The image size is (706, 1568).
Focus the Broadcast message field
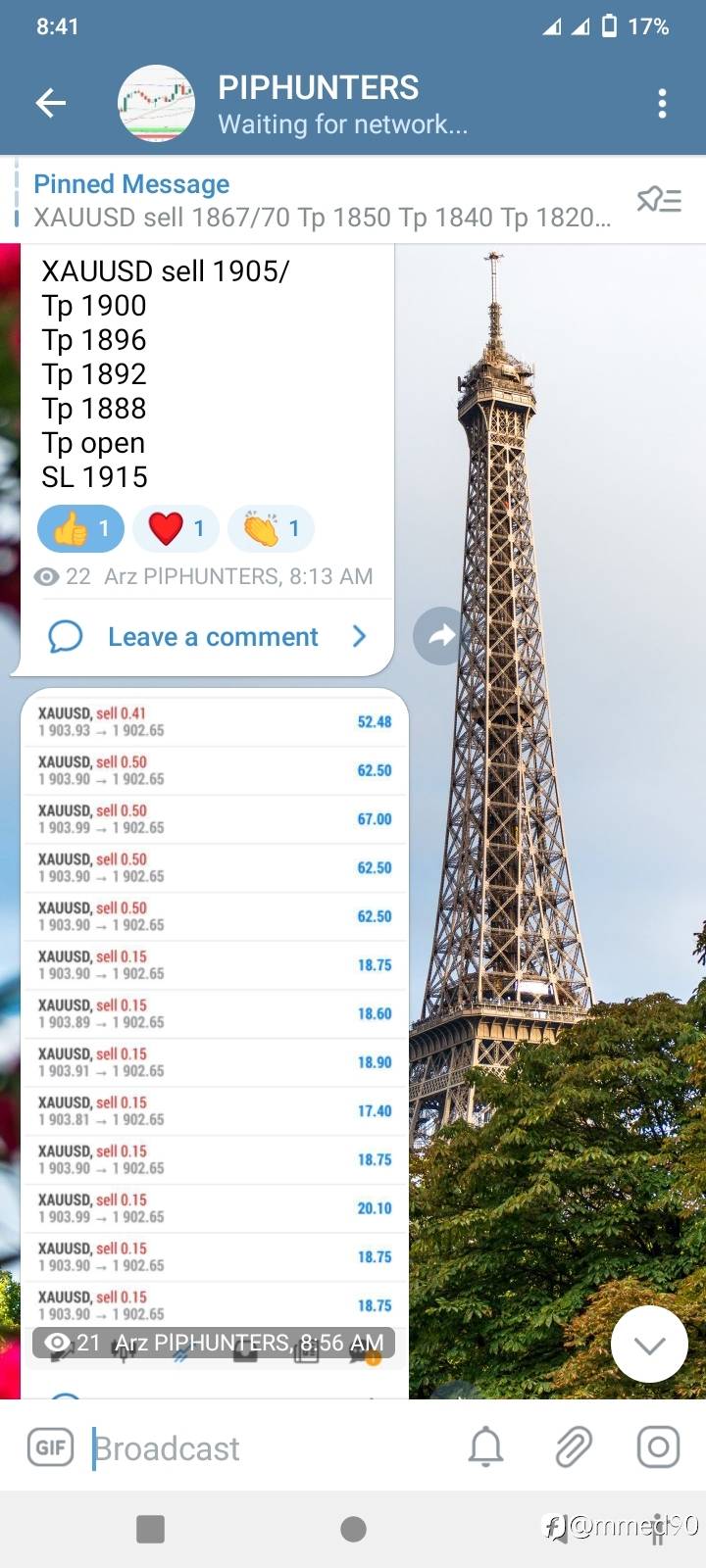[265, 1447]
